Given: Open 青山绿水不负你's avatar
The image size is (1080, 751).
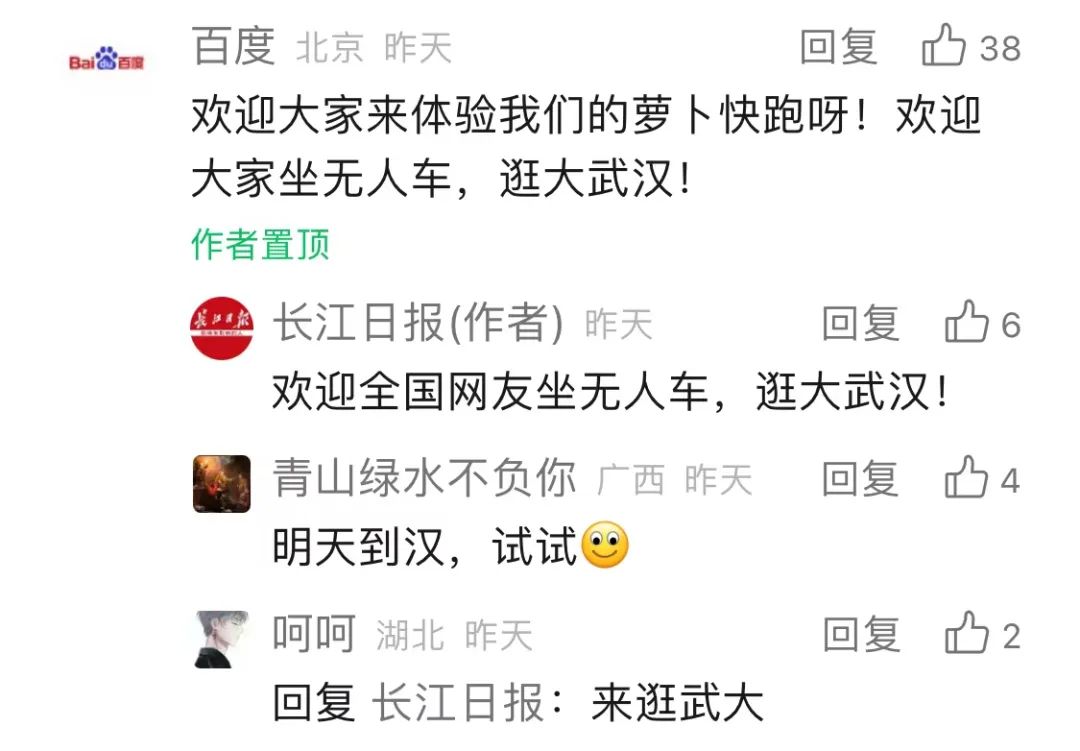Looking at the screenshot, I should (221, 484).
